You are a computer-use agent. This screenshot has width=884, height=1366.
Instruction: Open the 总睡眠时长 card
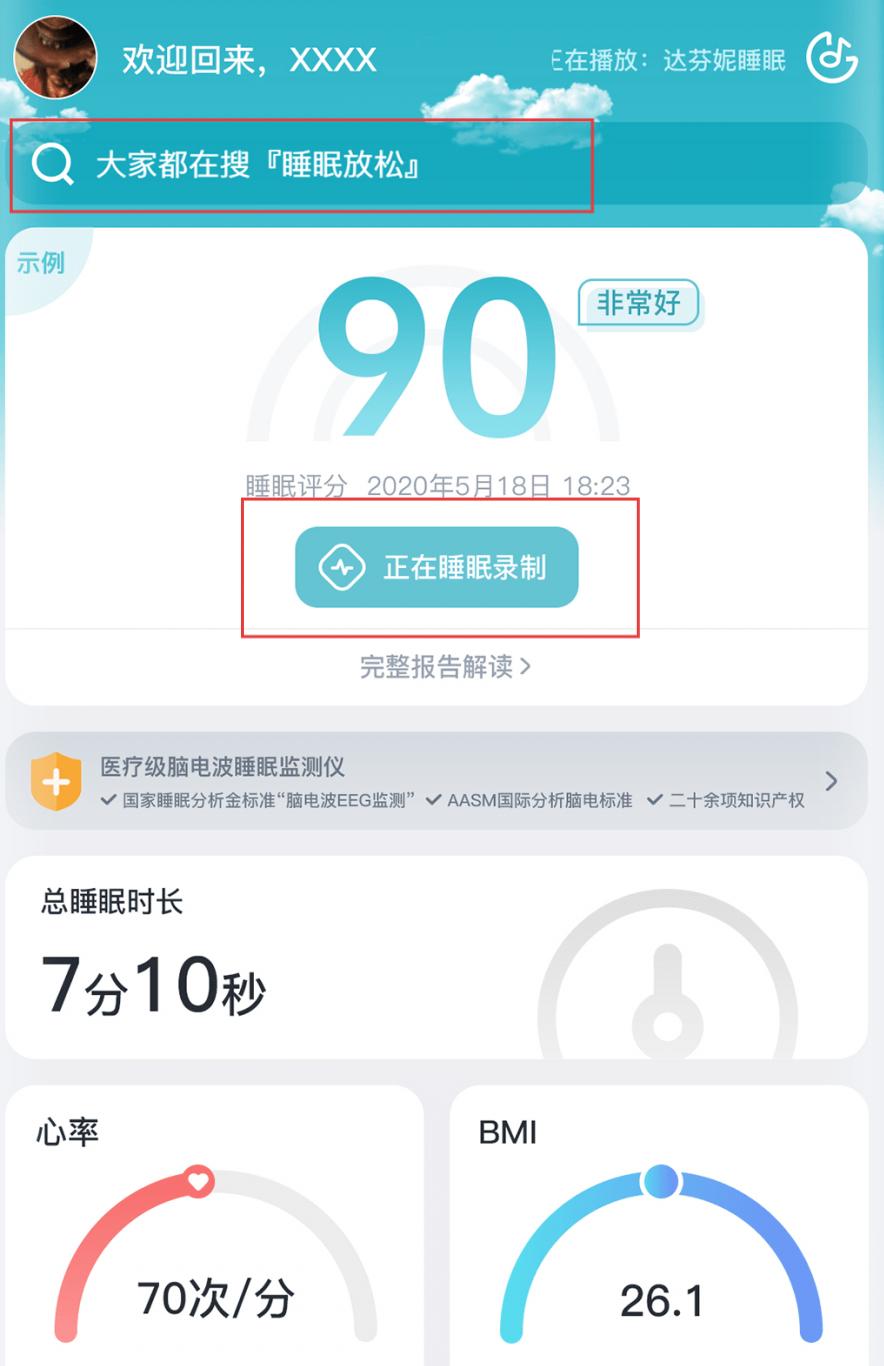[437, 957]
